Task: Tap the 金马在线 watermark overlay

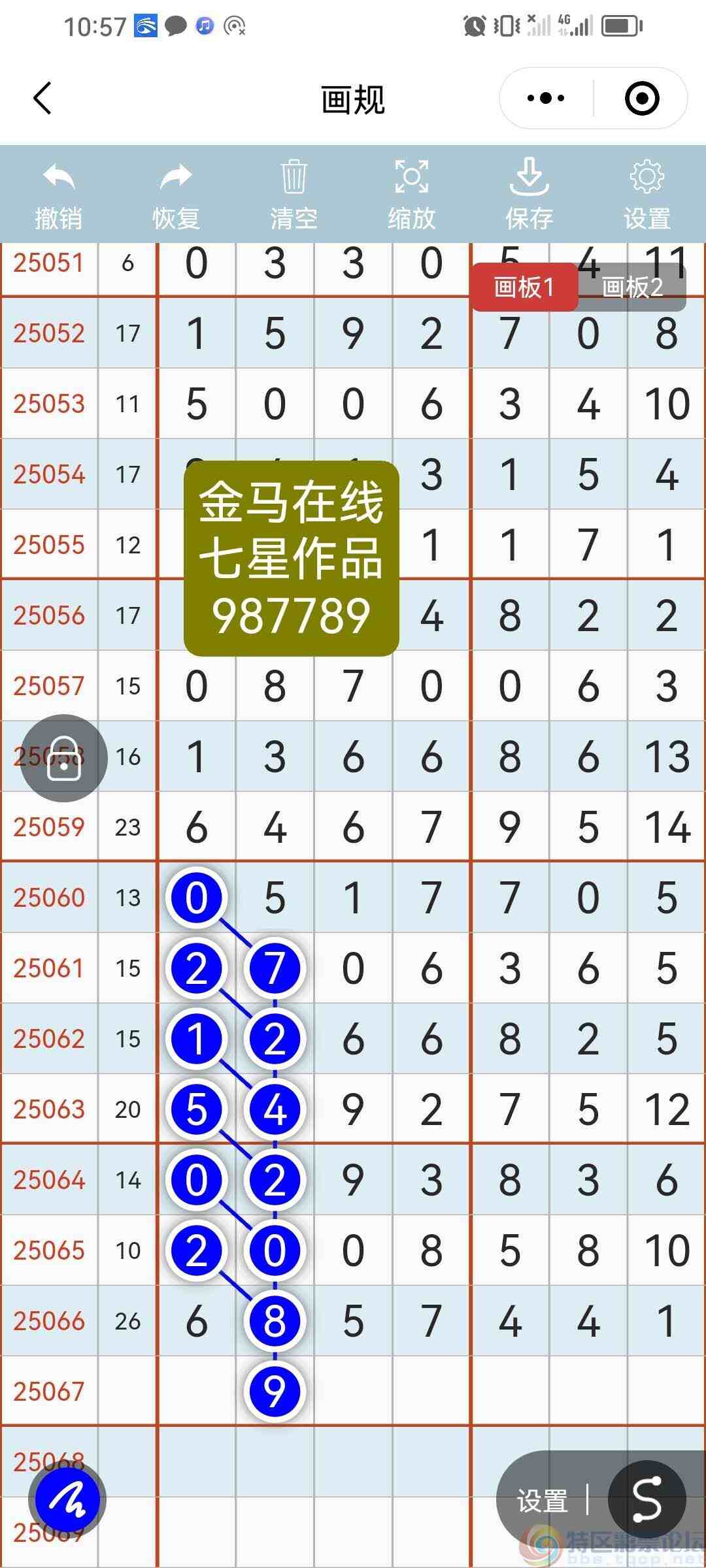Action: 291,559
